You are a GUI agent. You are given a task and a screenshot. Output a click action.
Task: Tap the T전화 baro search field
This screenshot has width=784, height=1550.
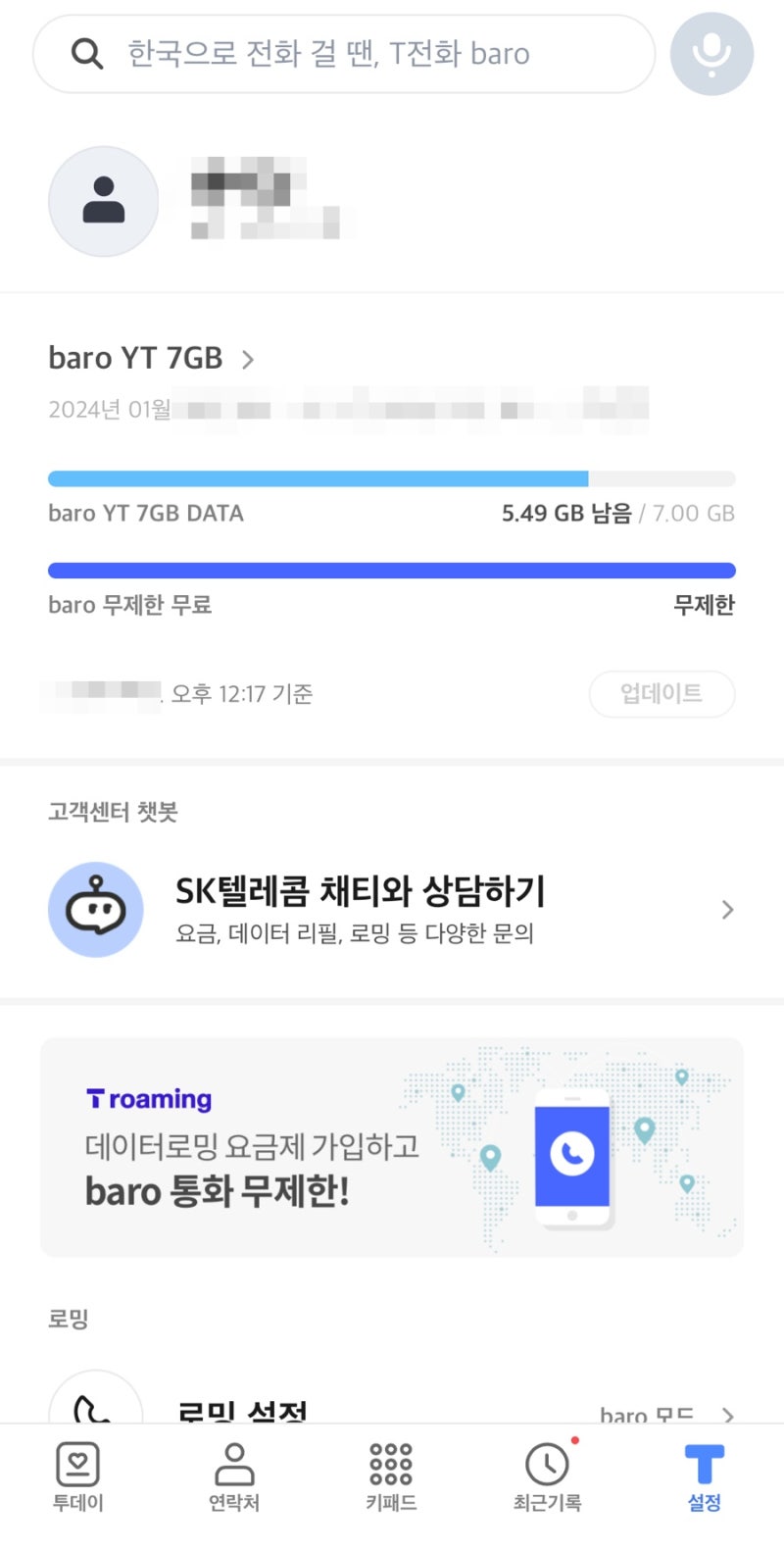tap(343, 54)
